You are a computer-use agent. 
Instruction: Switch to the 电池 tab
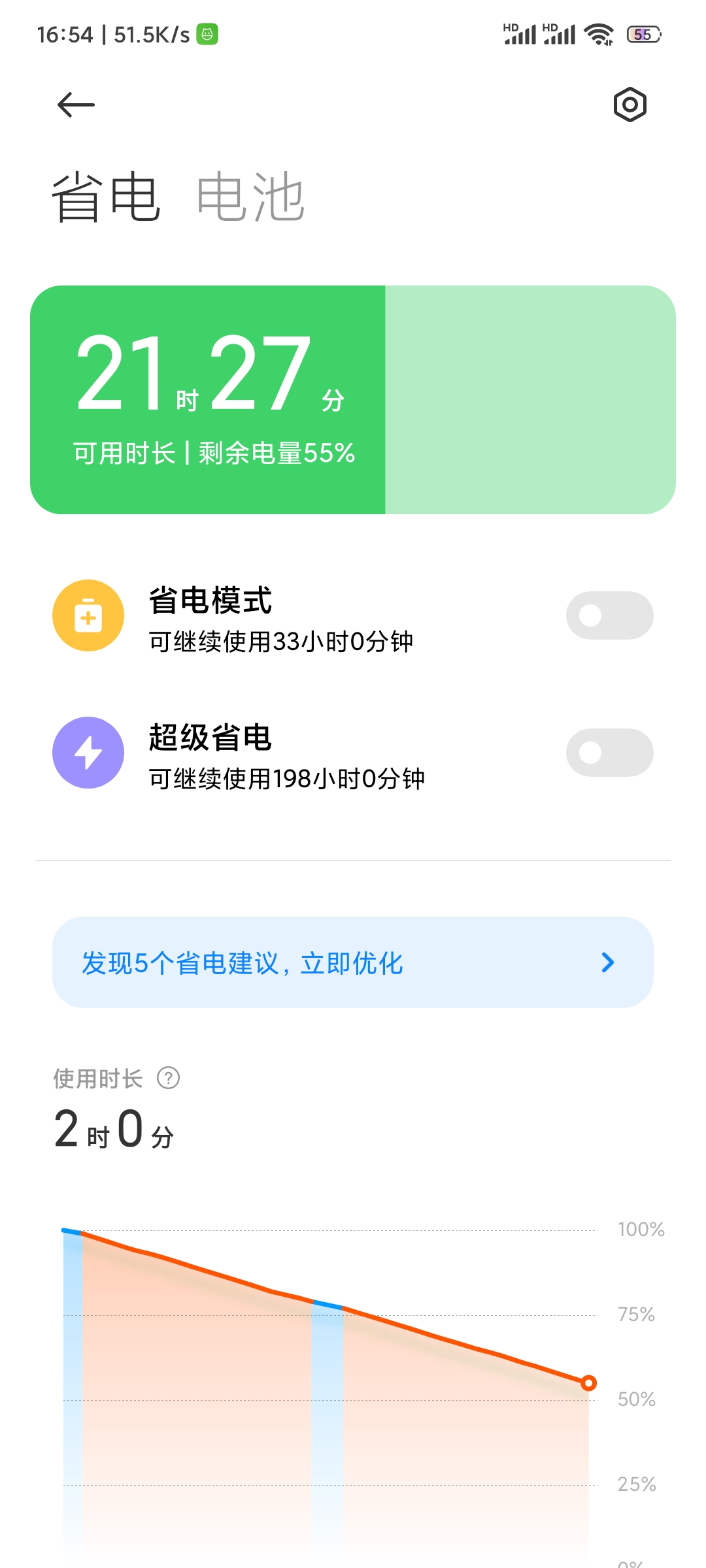click(251, 197)
